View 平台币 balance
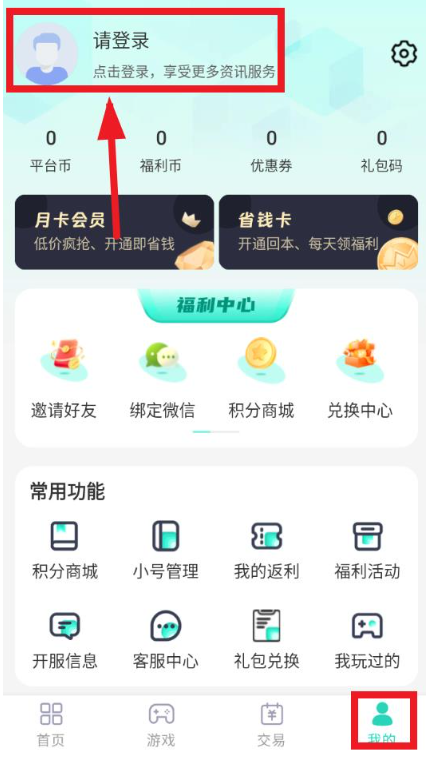Screen dimensions: 426x760 coord(50,151)
